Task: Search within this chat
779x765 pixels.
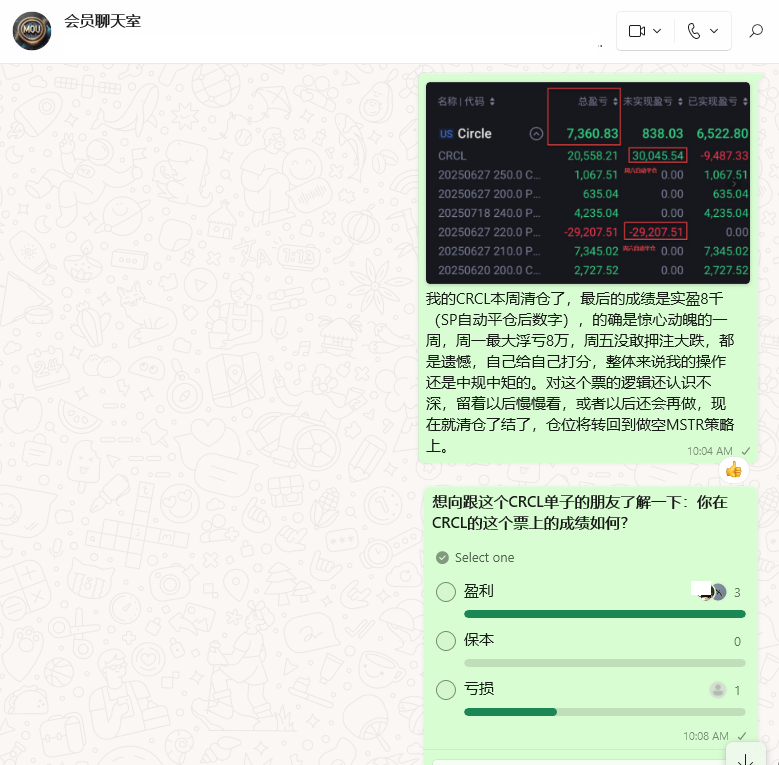Action: 756,31
